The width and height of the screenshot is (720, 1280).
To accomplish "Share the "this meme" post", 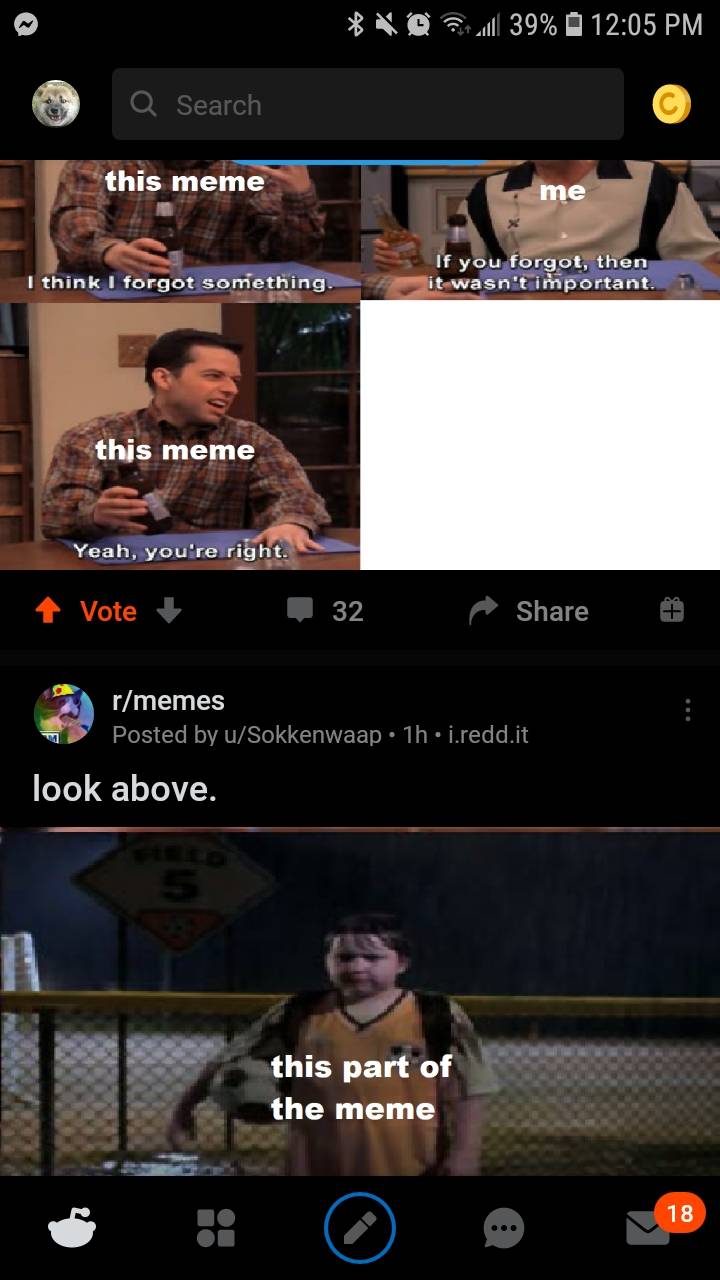I will pos(529,611).
